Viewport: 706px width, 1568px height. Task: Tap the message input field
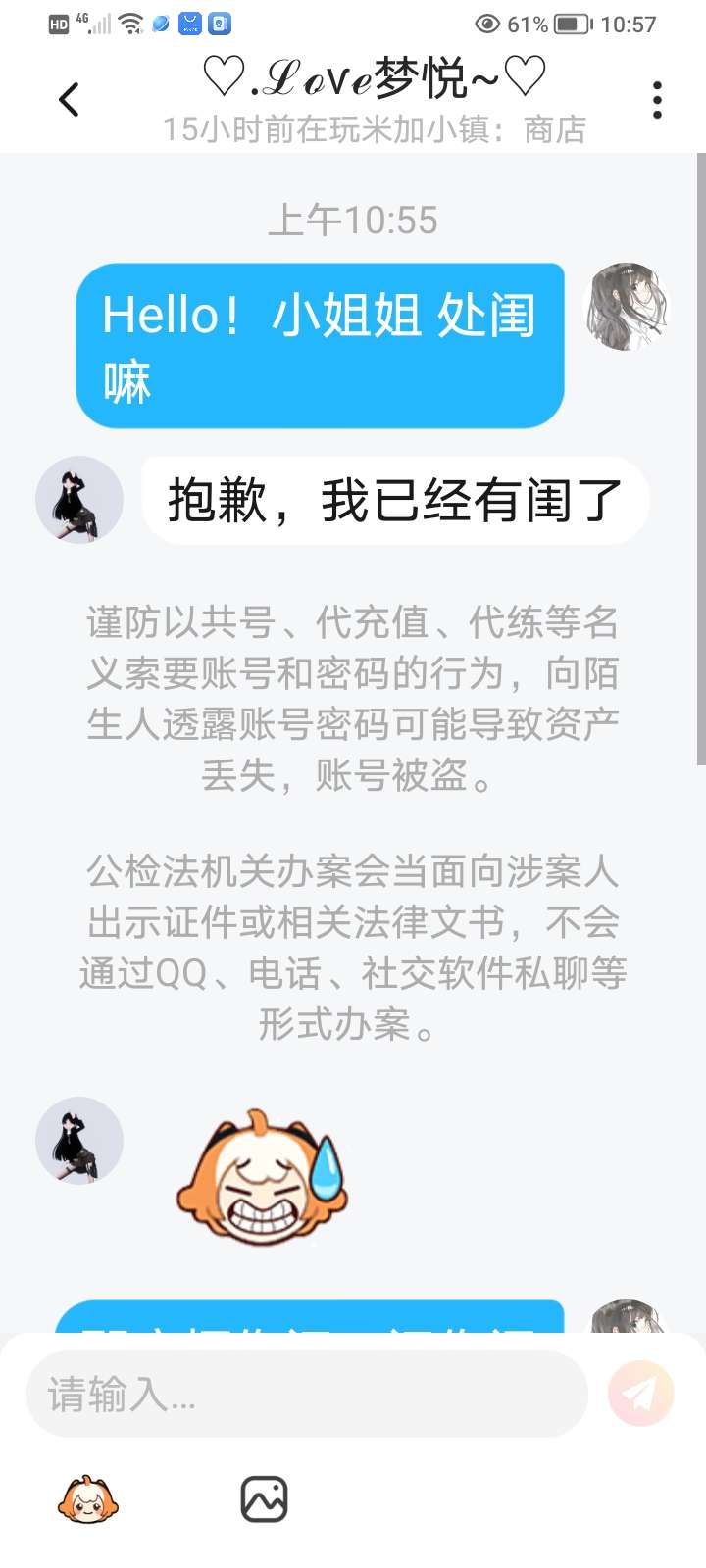pyautogui.click(x=306, y=1395)
